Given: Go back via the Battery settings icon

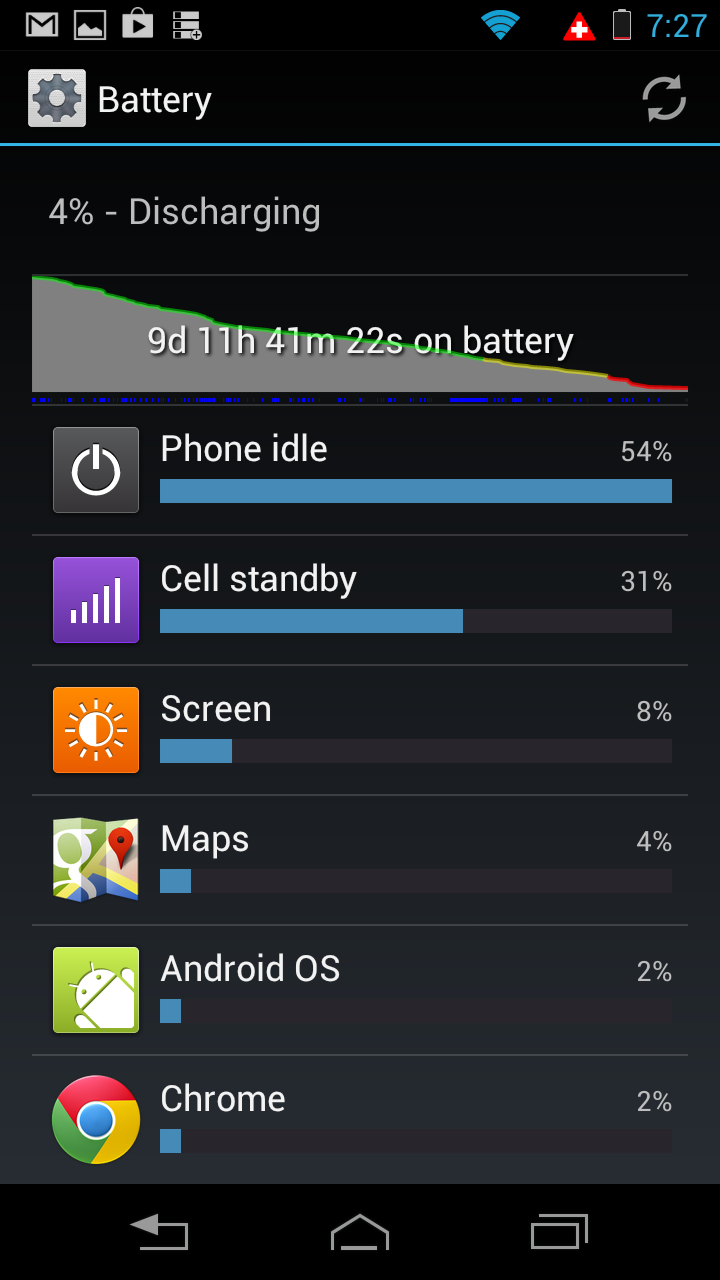Looking at the screenshot, I should tap(57, 99).
